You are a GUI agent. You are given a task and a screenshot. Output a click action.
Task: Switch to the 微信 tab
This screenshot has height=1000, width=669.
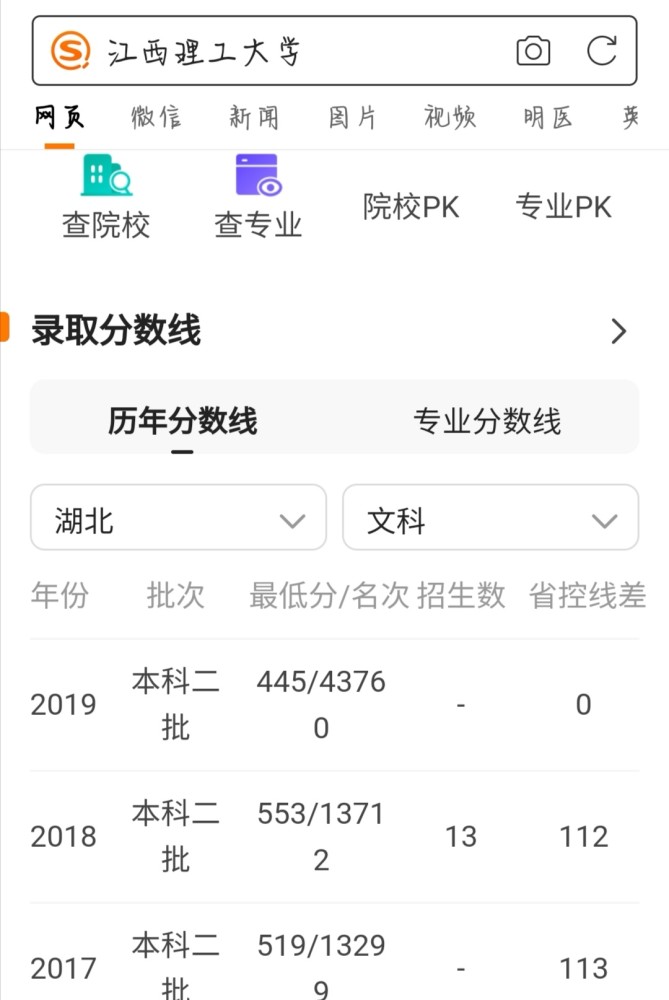pos(156,117)
